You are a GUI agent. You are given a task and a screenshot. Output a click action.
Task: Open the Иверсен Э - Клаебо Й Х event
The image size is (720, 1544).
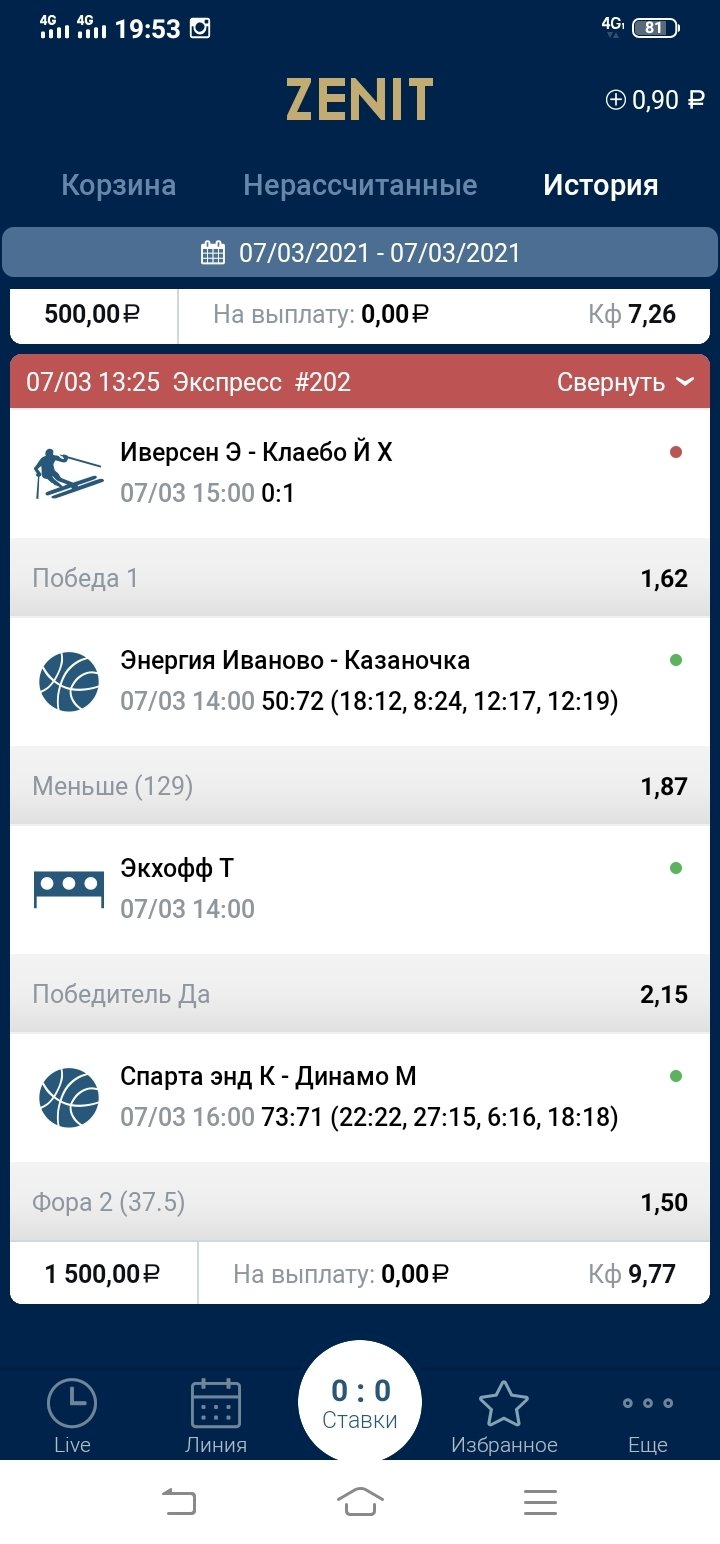(256, 472)
